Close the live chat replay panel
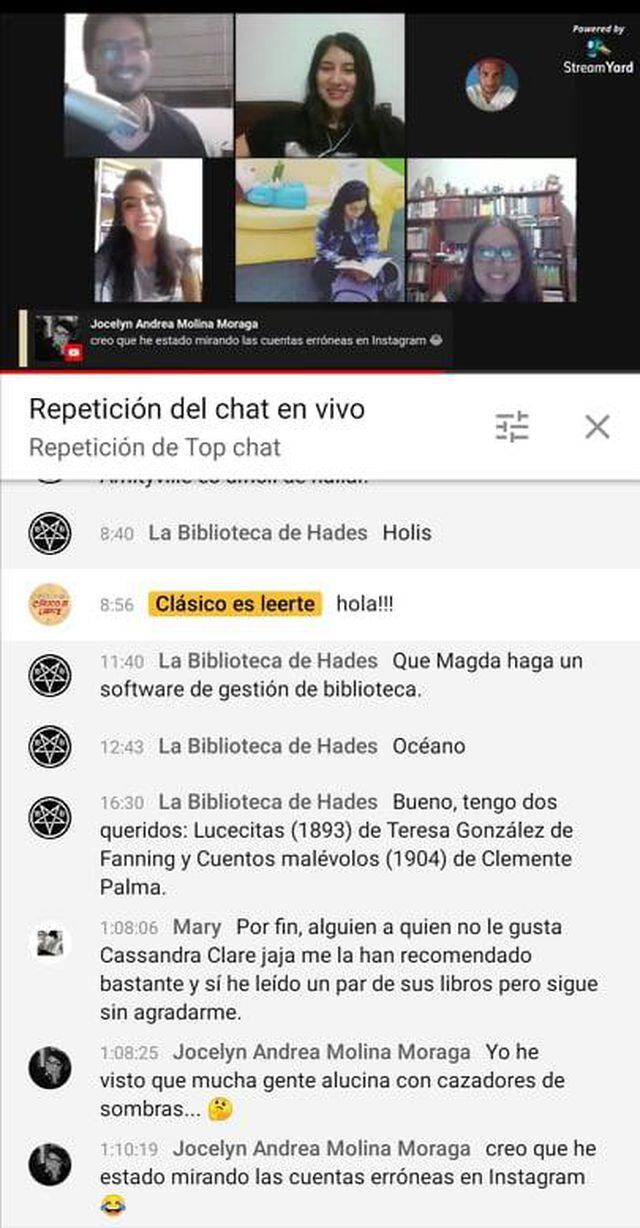This screenshot has height=1228, width=640. [x=597, y=427]
